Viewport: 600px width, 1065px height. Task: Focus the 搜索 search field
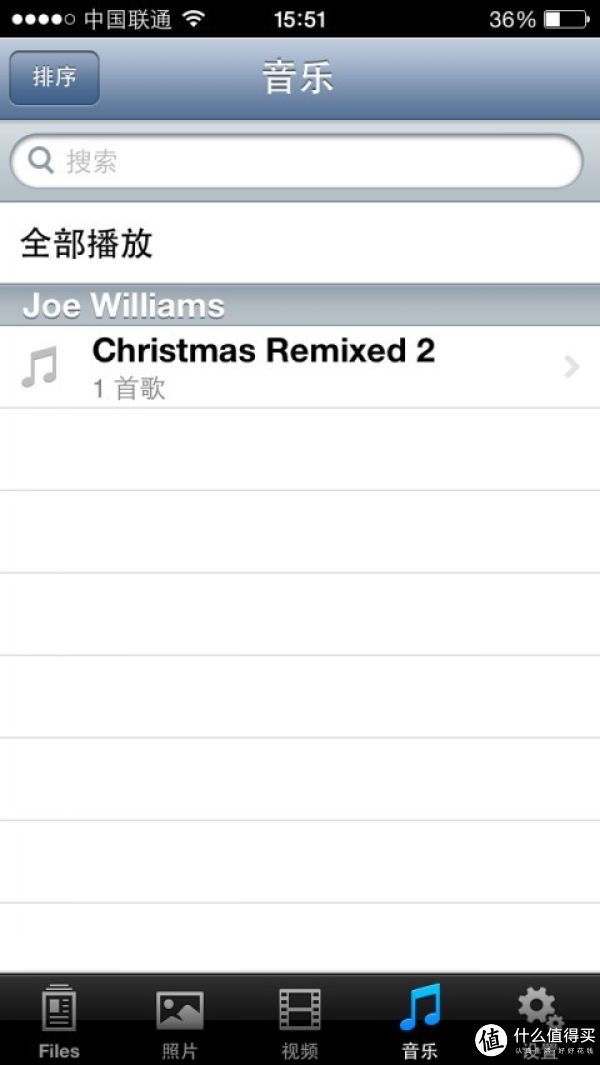coord(296,162)
